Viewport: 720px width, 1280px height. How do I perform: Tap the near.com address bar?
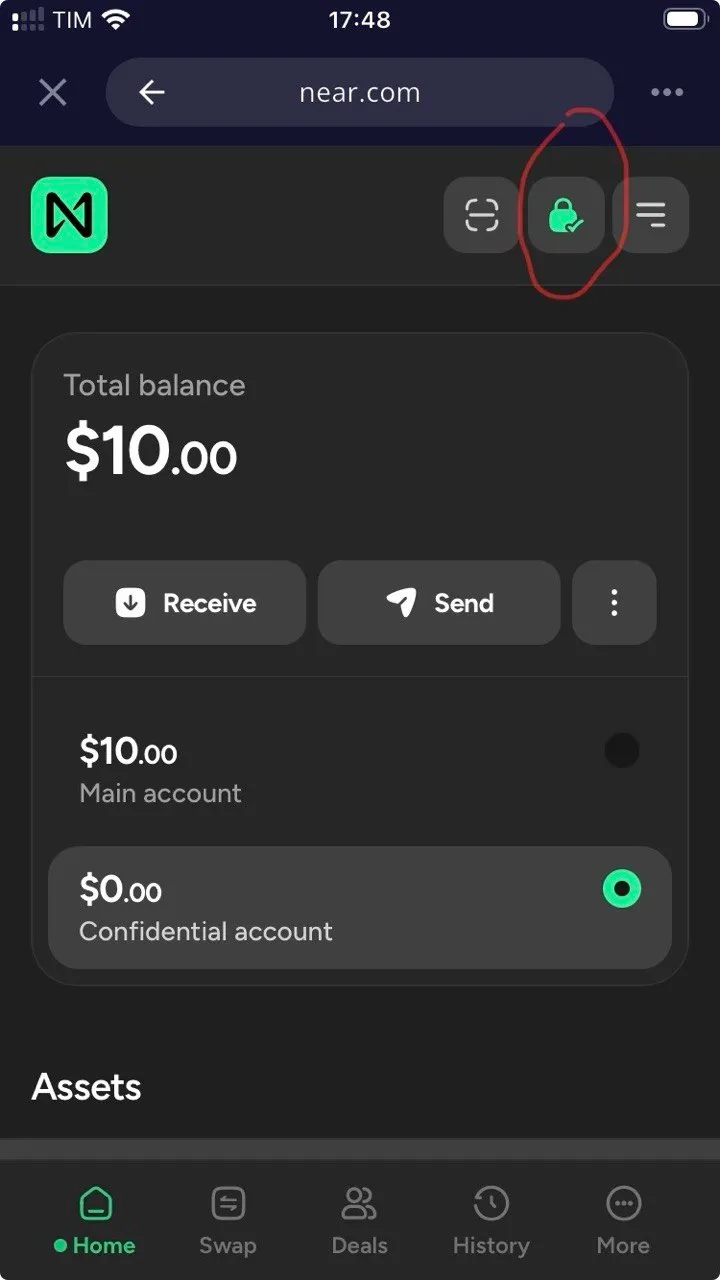360,93
